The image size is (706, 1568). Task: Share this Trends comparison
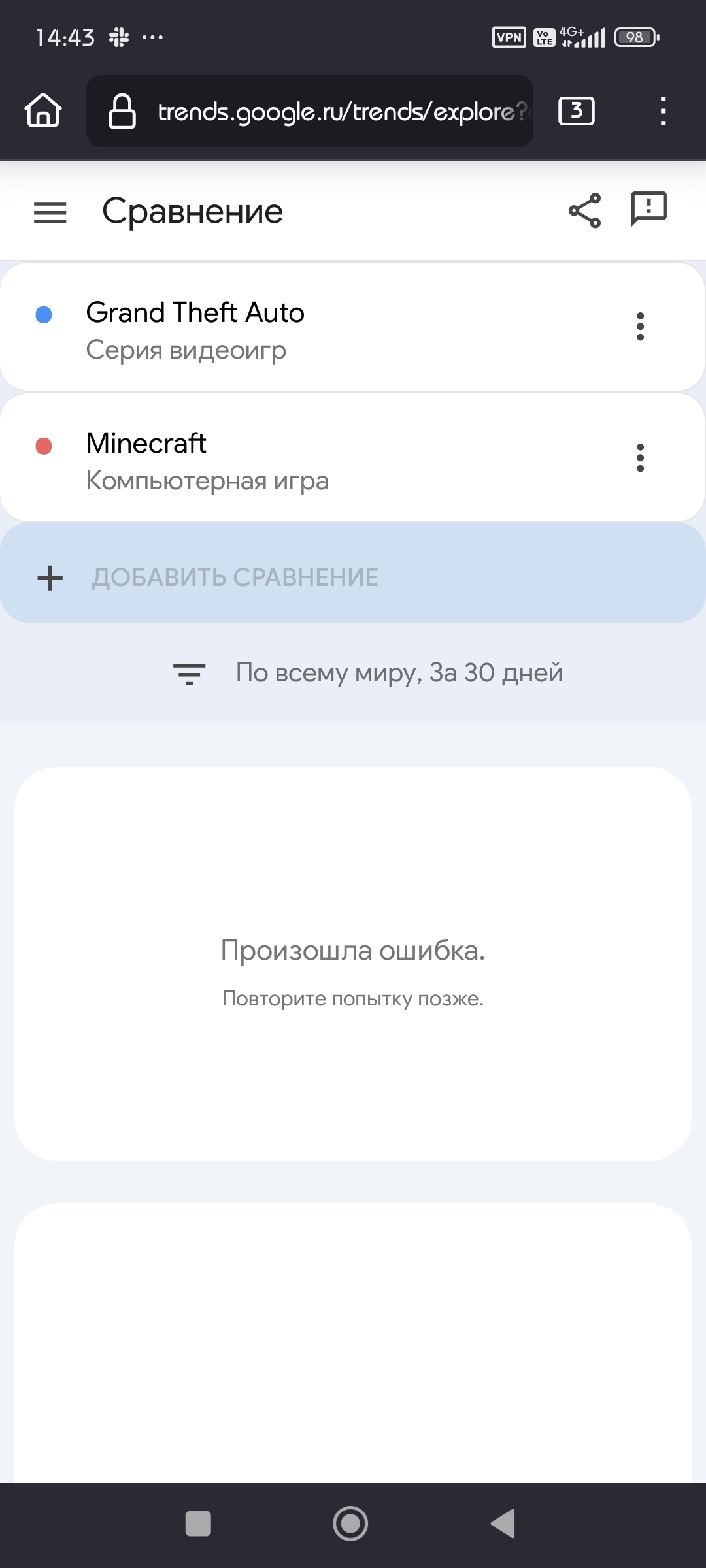584,210
